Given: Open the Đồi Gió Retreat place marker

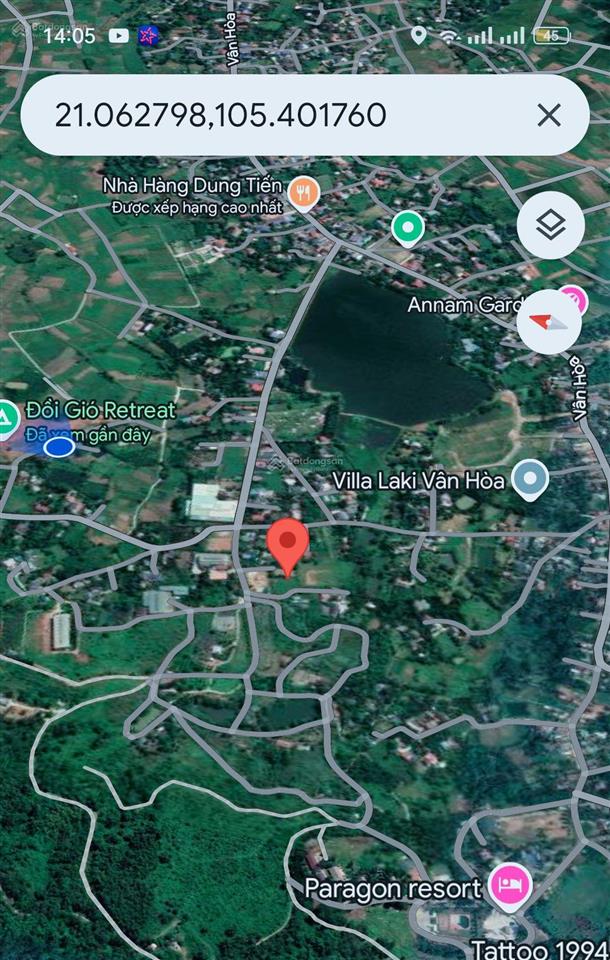Looking at the screenshot, I should click(8, 418).
